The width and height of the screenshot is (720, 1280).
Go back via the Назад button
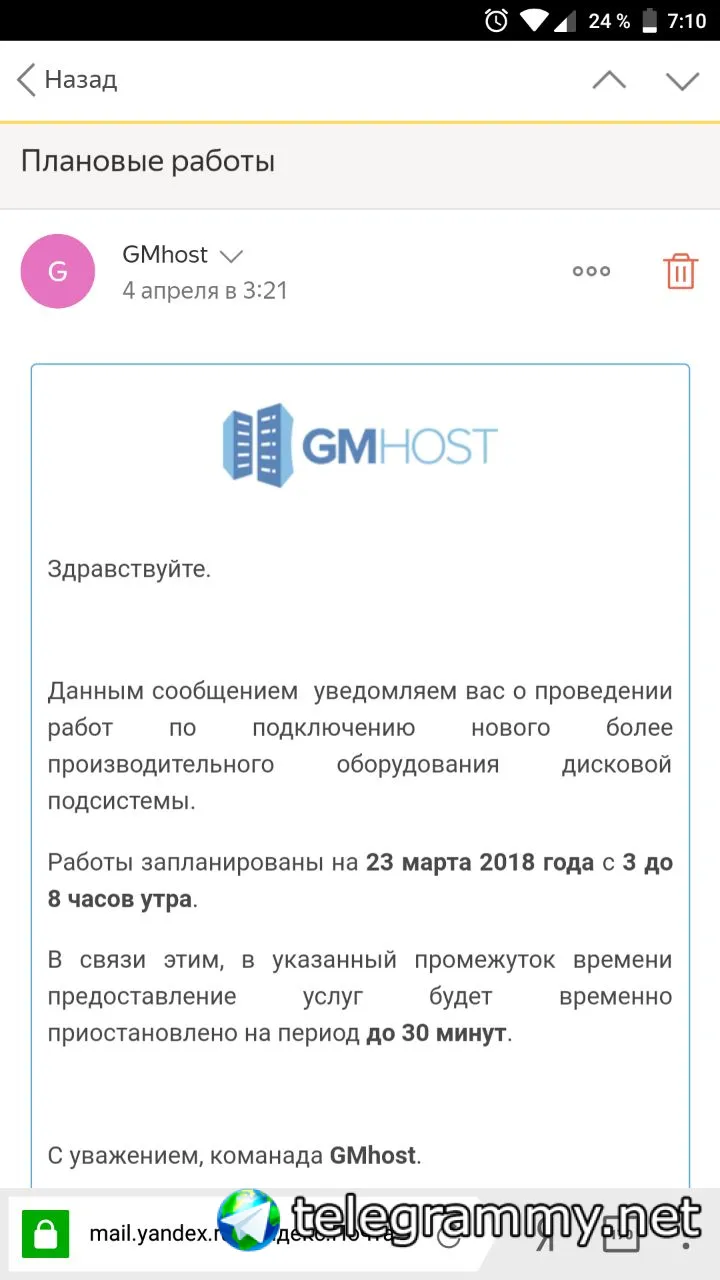tap(67, 80)
